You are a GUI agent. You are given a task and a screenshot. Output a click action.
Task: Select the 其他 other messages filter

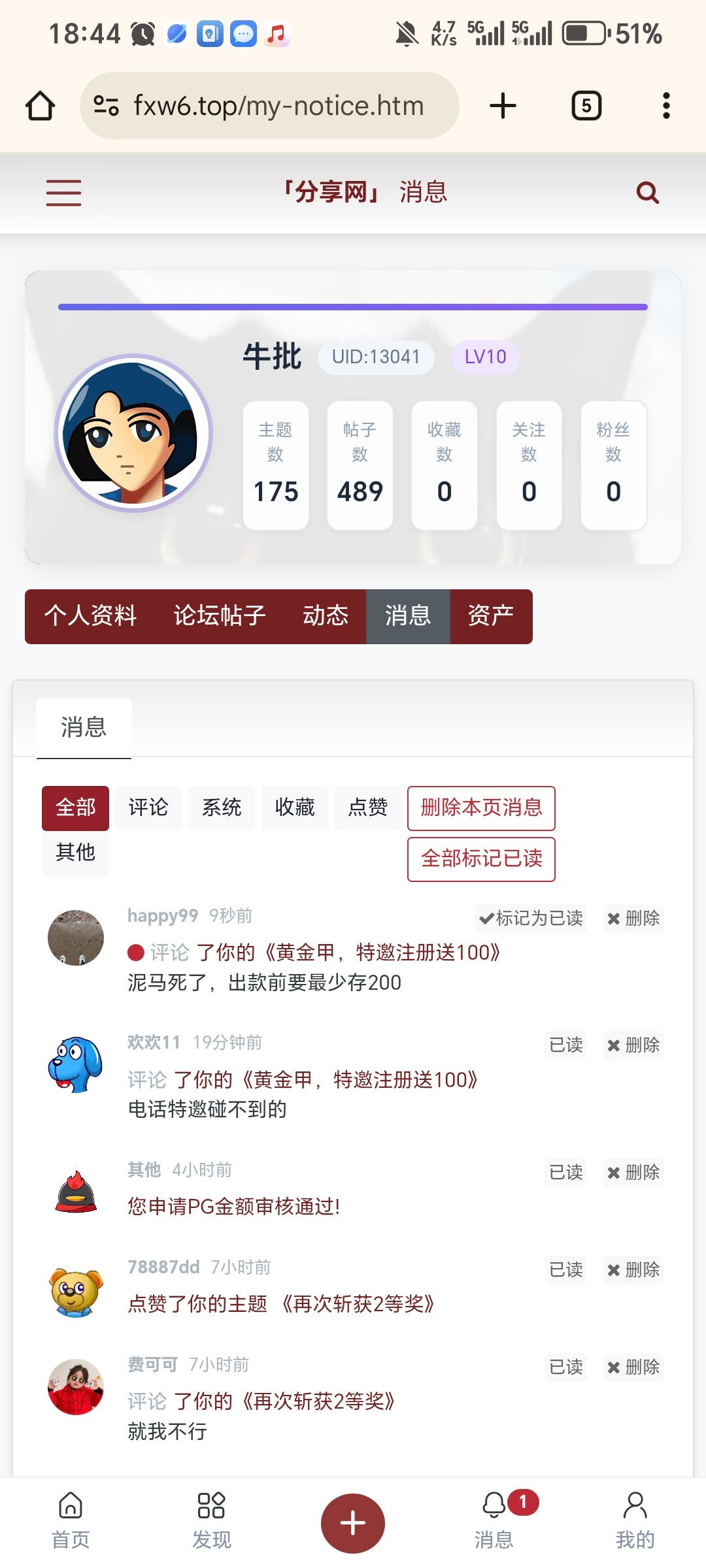pos(75,853)
